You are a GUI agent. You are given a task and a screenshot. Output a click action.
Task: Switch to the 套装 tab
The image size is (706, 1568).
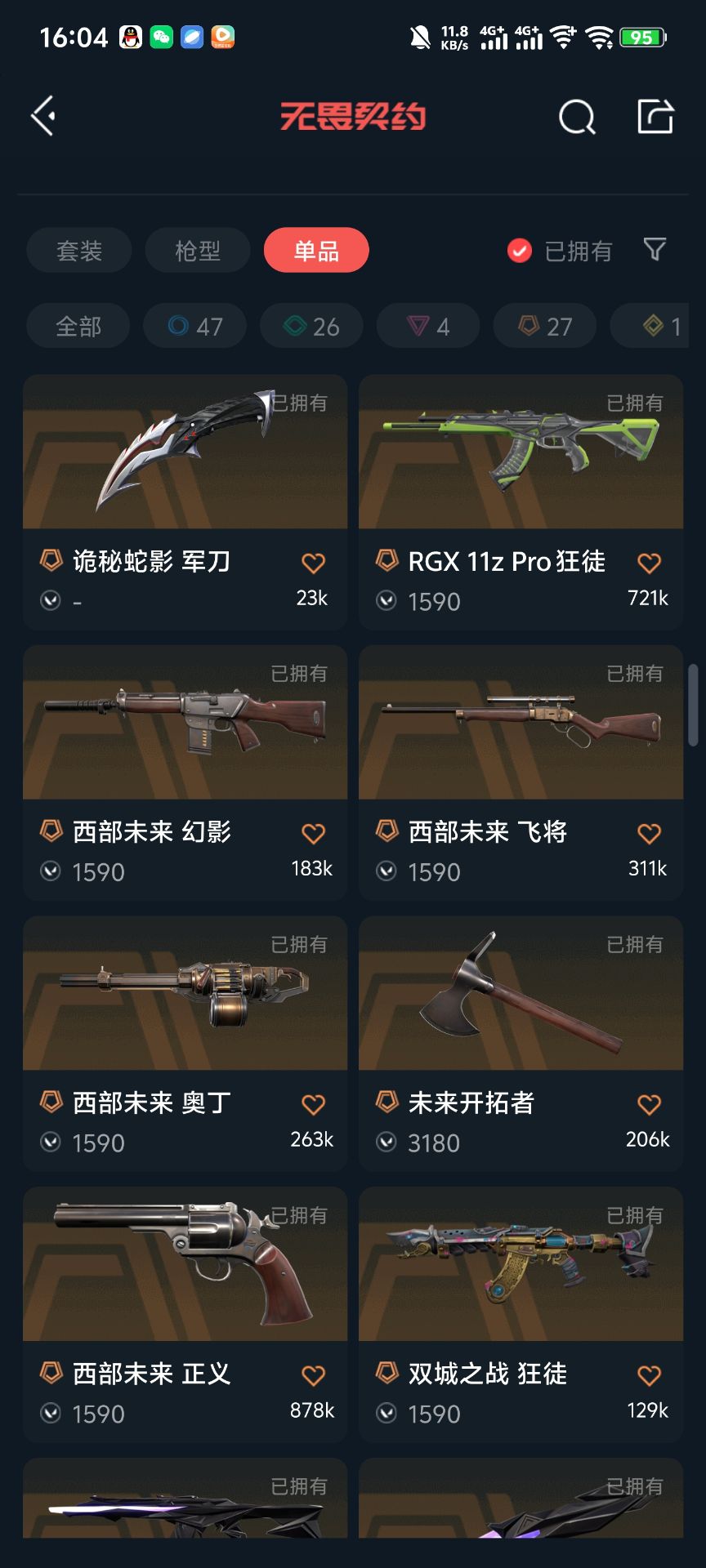[79, 250]
